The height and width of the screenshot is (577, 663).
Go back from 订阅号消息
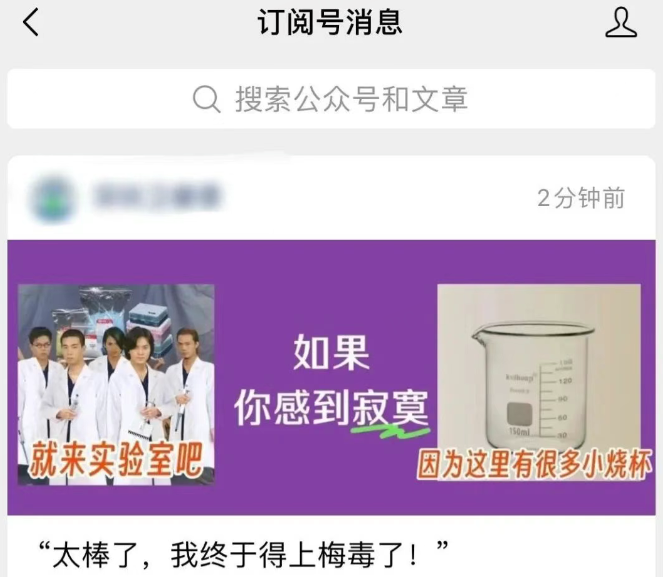tap(32, 22)
